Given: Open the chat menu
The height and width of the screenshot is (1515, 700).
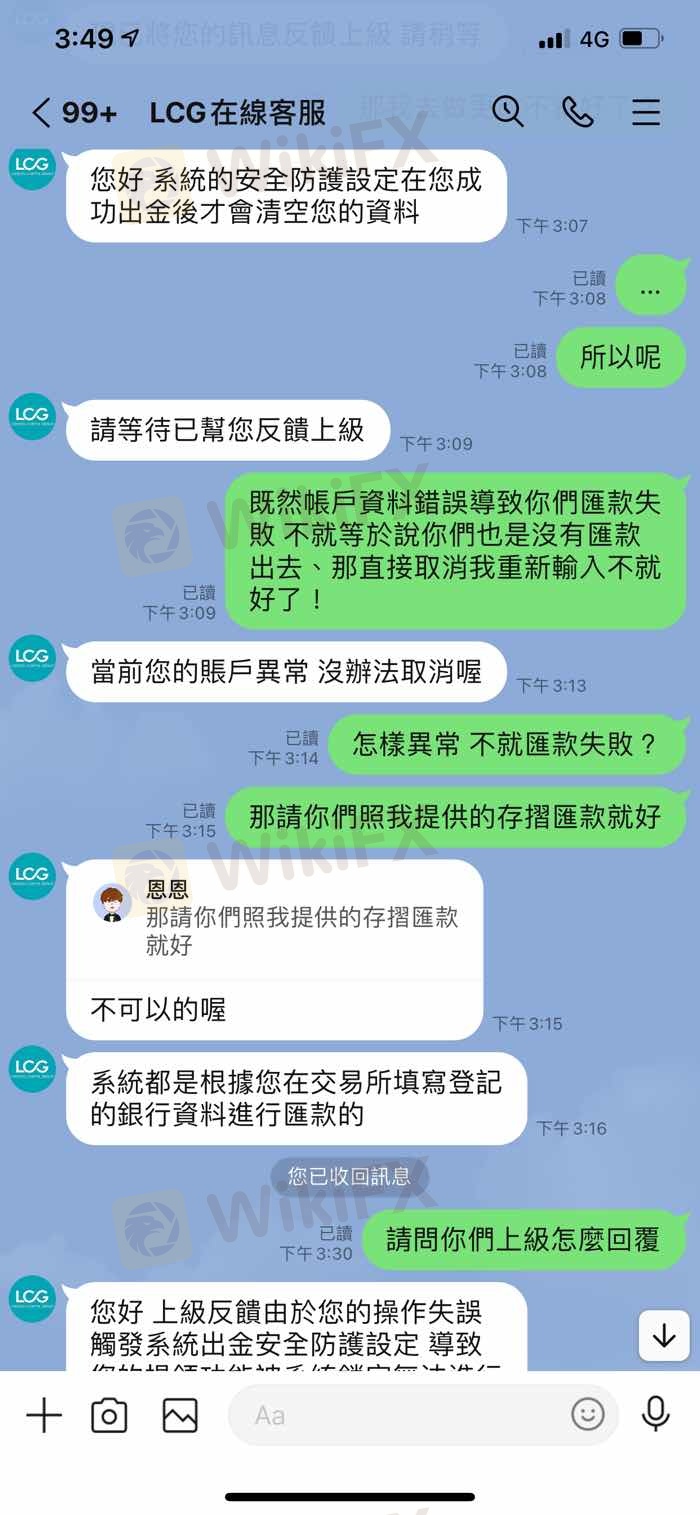Looking at the screenshot, I should (646, 112).
